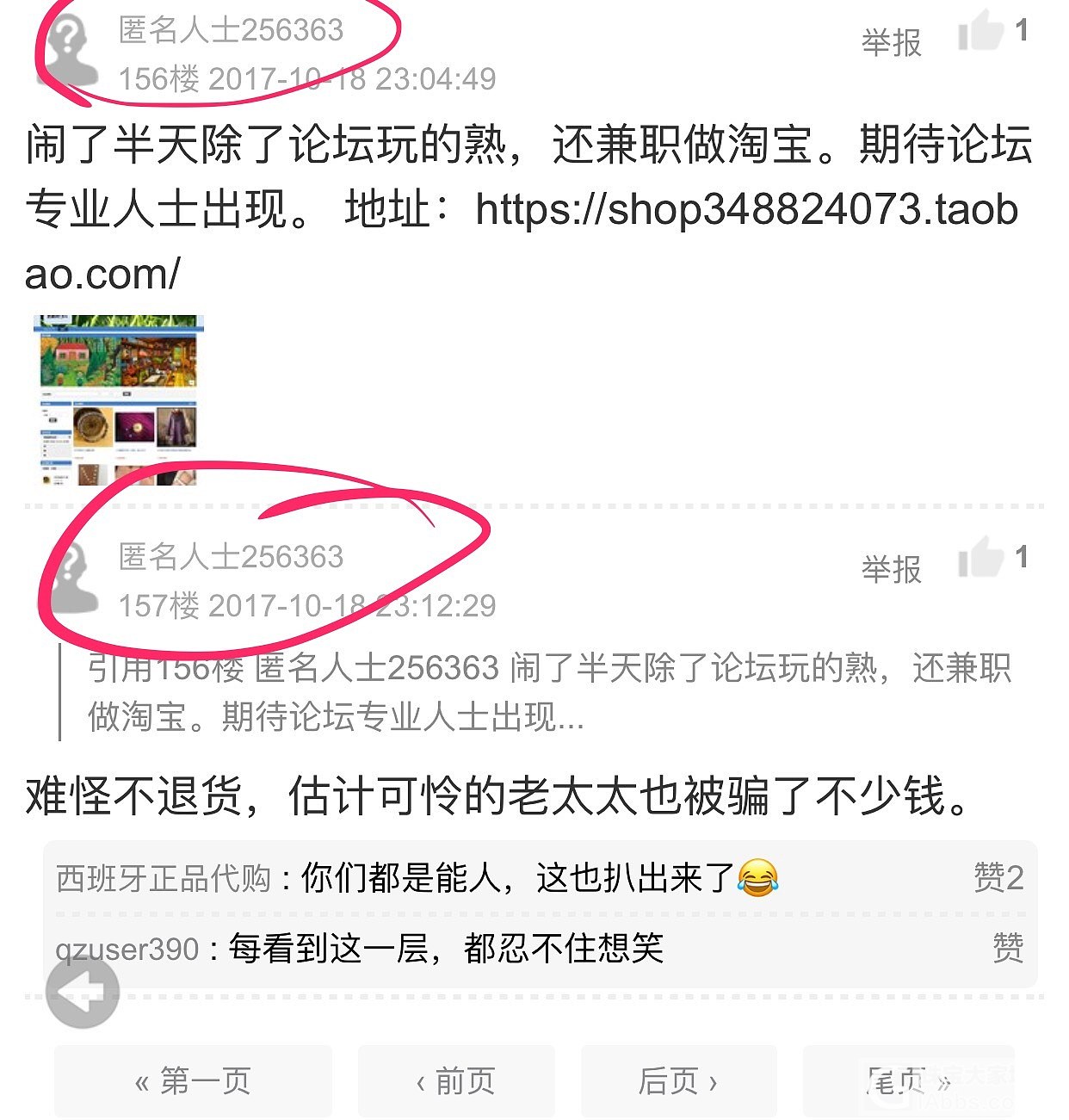Tap the floating back arrow button

click(83, 993)
